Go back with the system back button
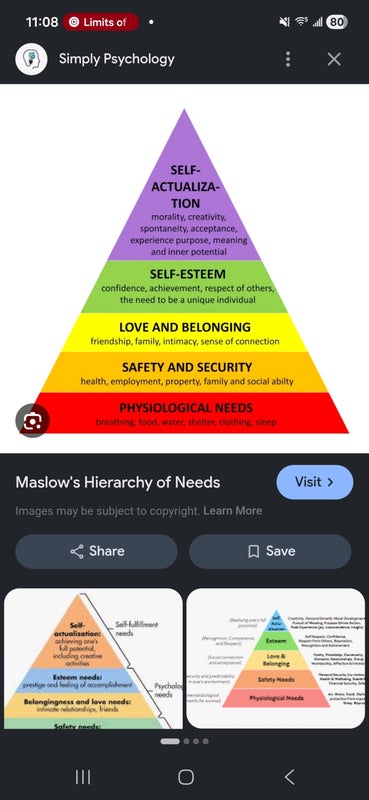The image size is (369, 800). pyautogui.click(x=289, y=777)
